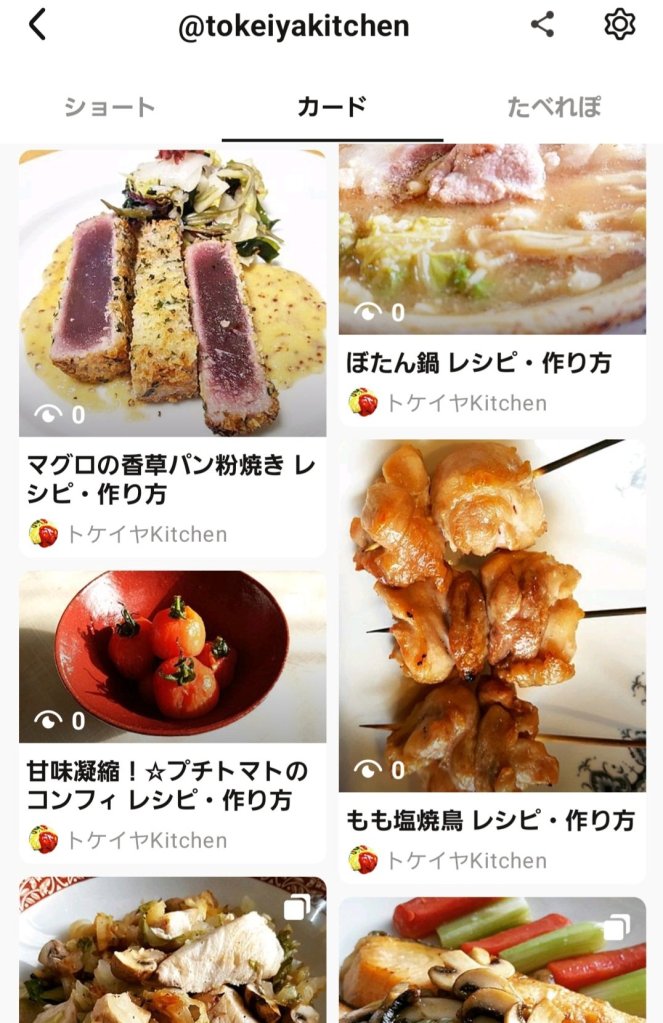Select the カード tab
The image size is (663, 1023).
pos(332,107)
